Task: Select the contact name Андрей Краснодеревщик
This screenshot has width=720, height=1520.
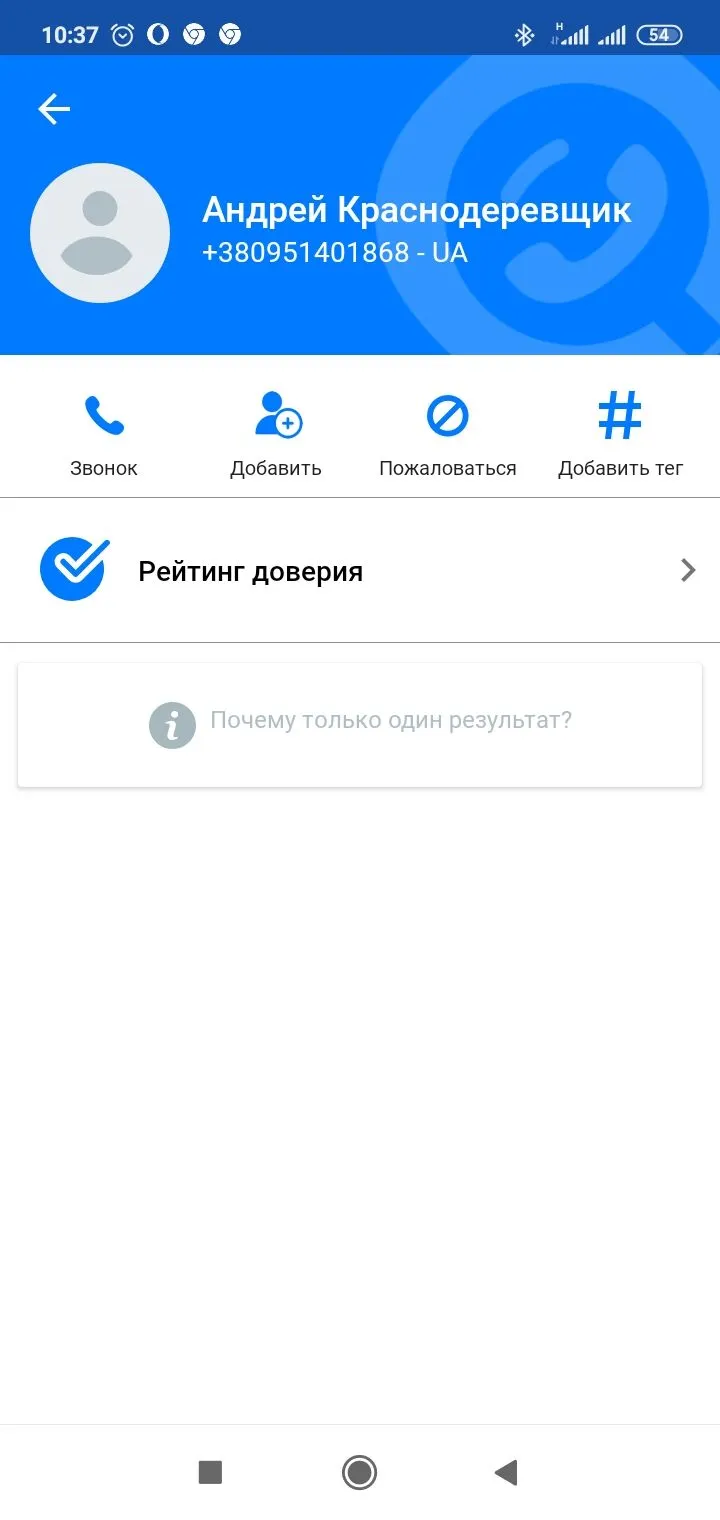Action: (x=416, y=209)
